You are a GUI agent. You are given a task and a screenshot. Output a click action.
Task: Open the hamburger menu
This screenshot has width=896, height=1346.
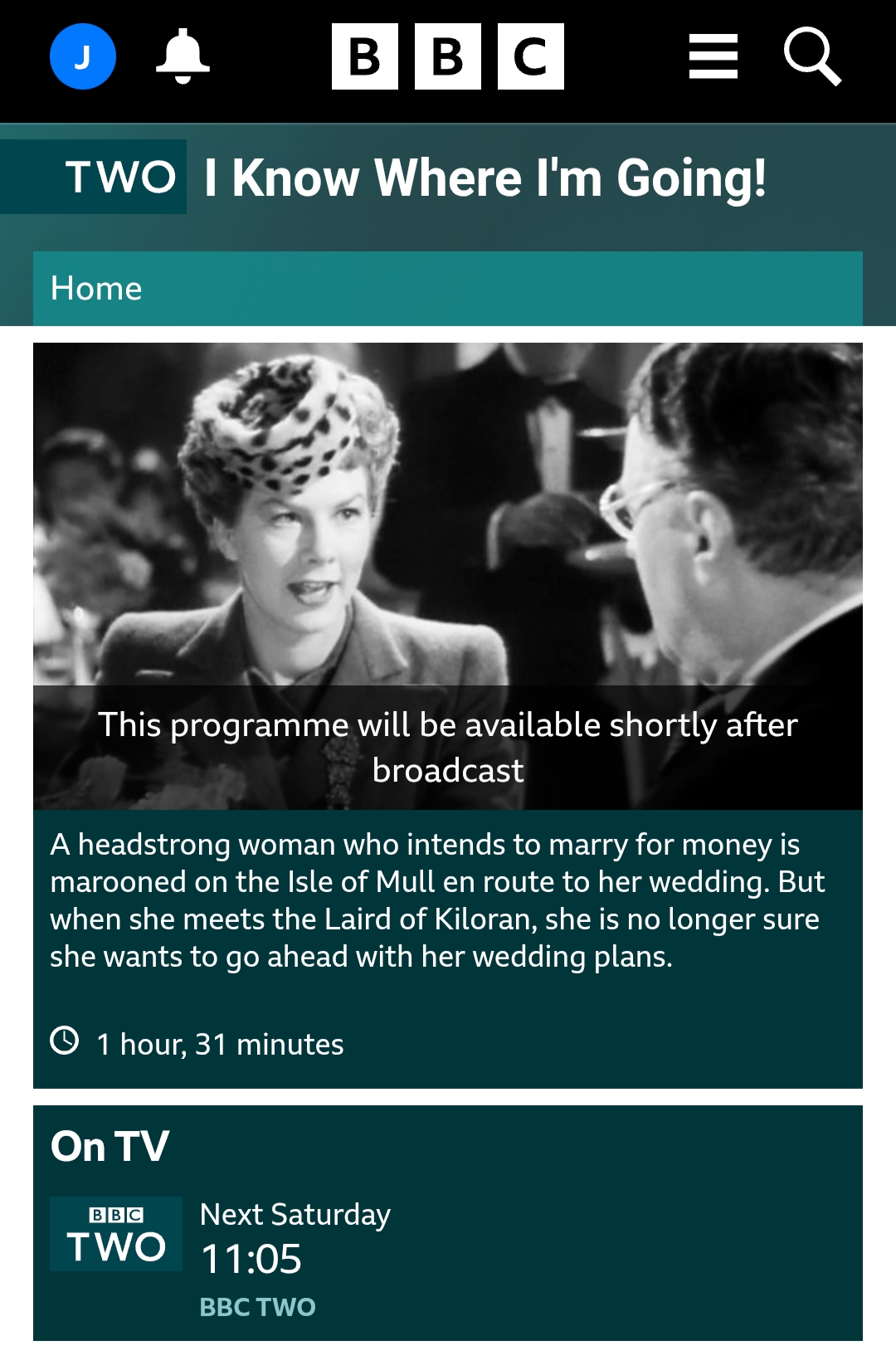713,56
